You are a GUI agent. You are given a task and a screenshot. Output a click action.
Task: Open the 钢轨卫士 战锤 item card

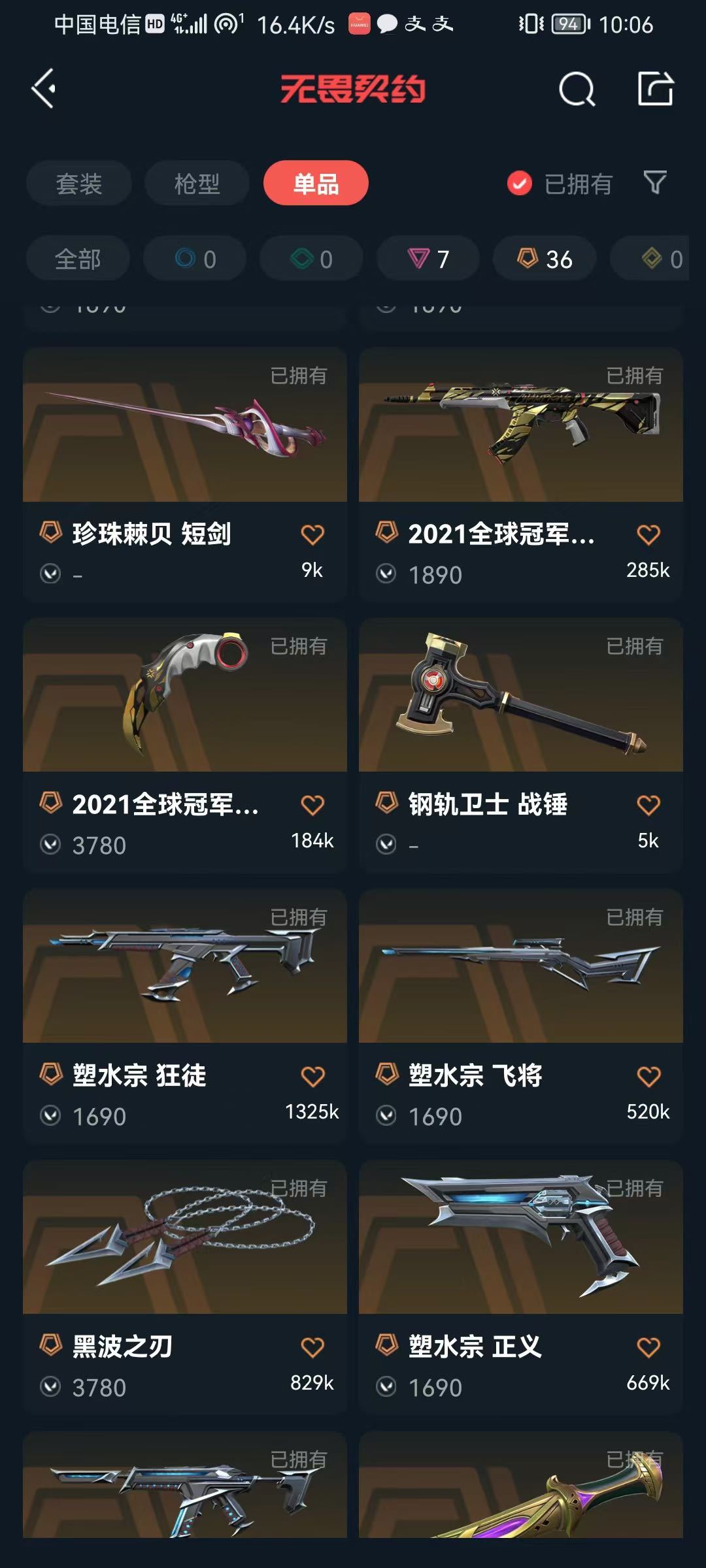[521, 745]
